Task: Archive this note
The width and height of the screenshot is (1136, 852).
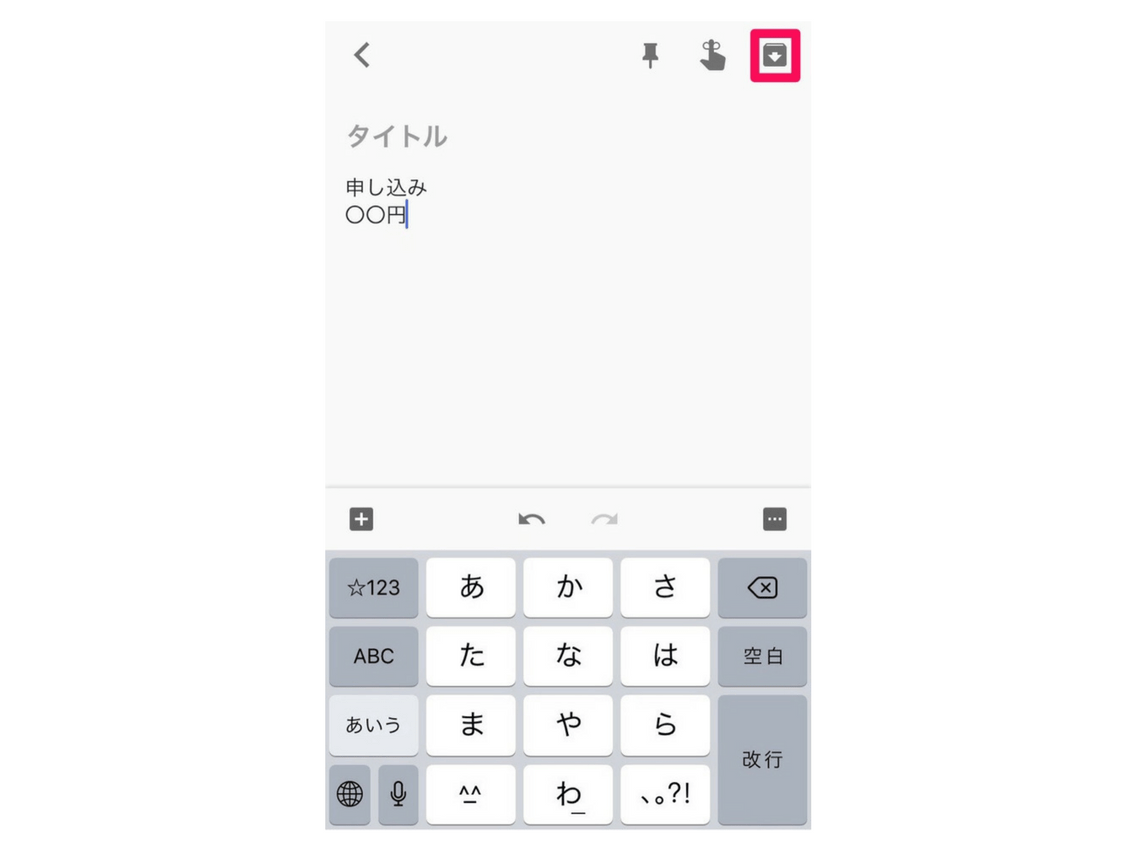Action: click(x=775, y=56)
